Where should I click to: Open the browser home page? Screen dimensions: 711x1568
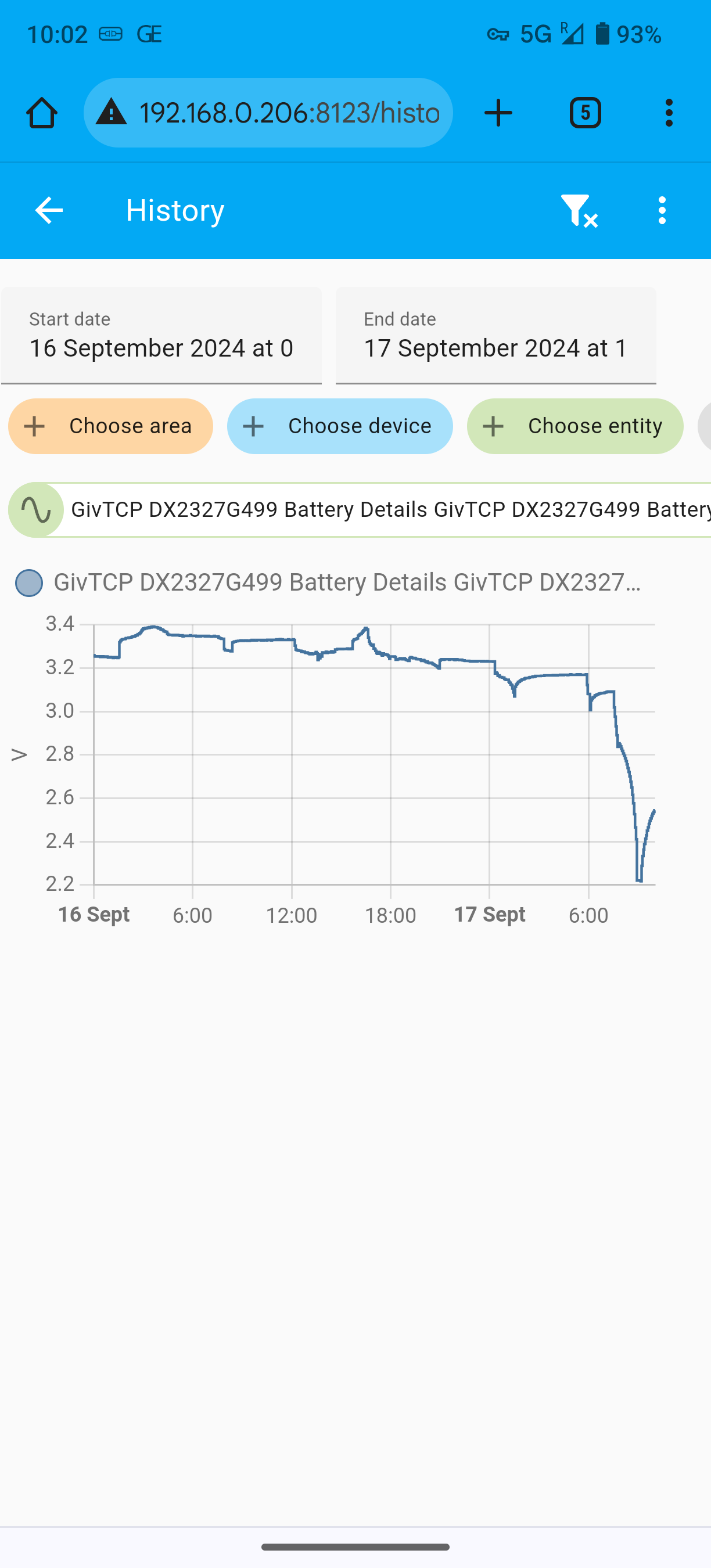pyautogui.click(x=42, y=113)
